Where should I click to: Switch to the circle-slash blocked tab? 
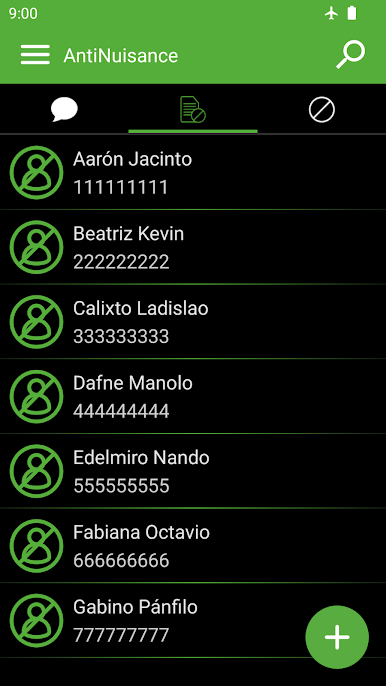[322, 109]
